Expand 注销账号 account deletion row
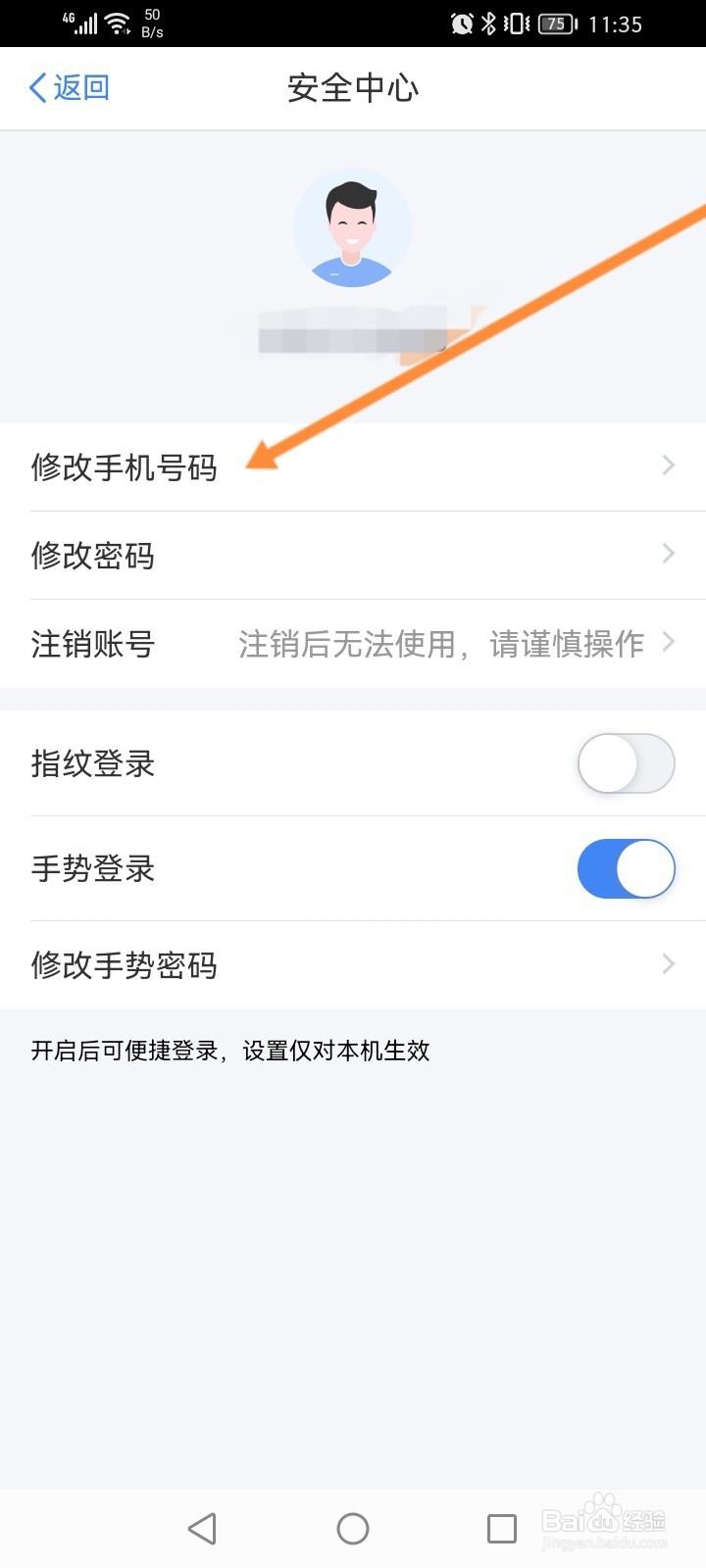 coord(668,642)
